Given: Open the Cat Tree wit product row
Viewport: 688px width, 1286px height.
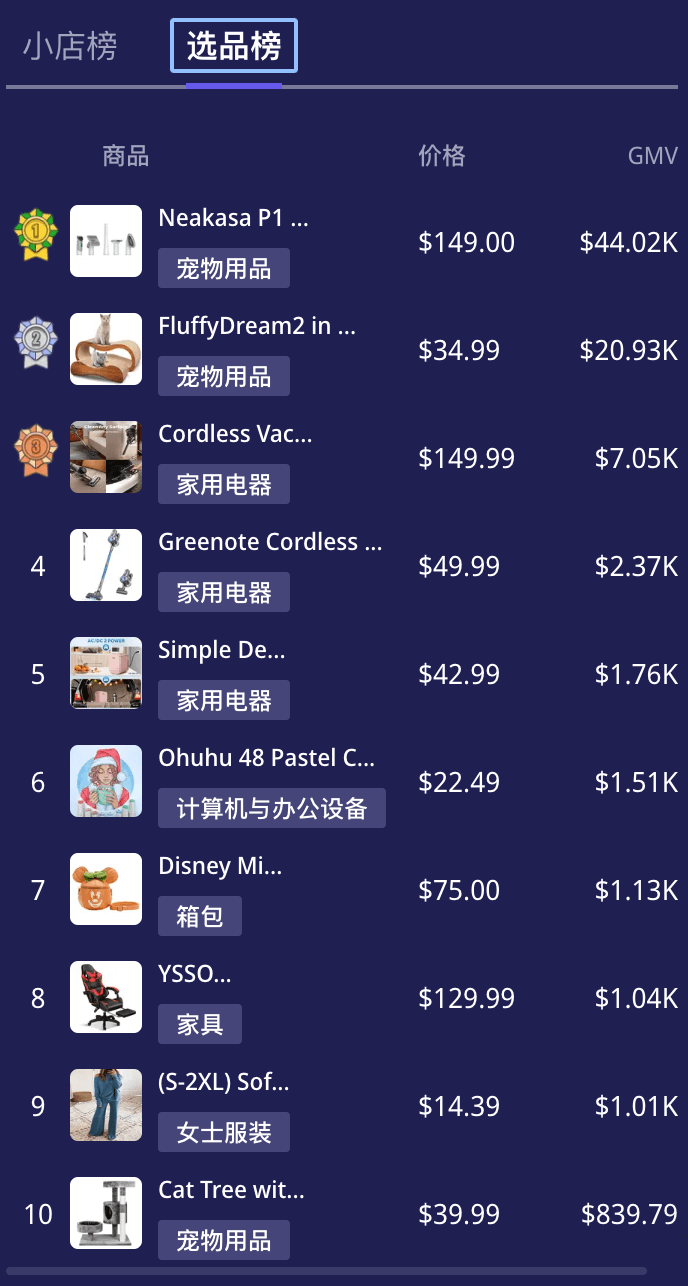Looking at the screenshot, I should tap(231, 1191).
